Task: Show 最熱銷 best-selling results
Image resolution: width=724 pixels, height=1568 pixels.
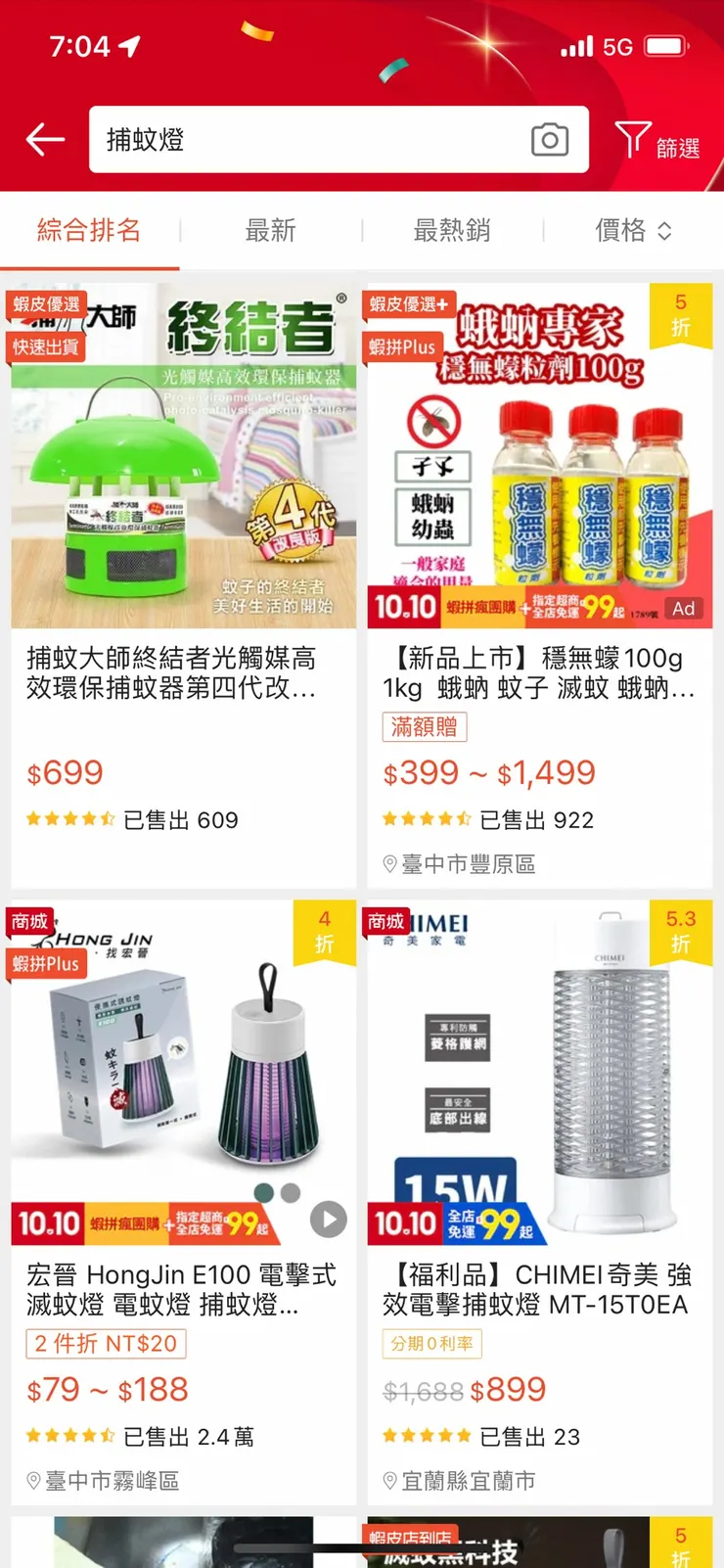Action: tap(452, 231)
